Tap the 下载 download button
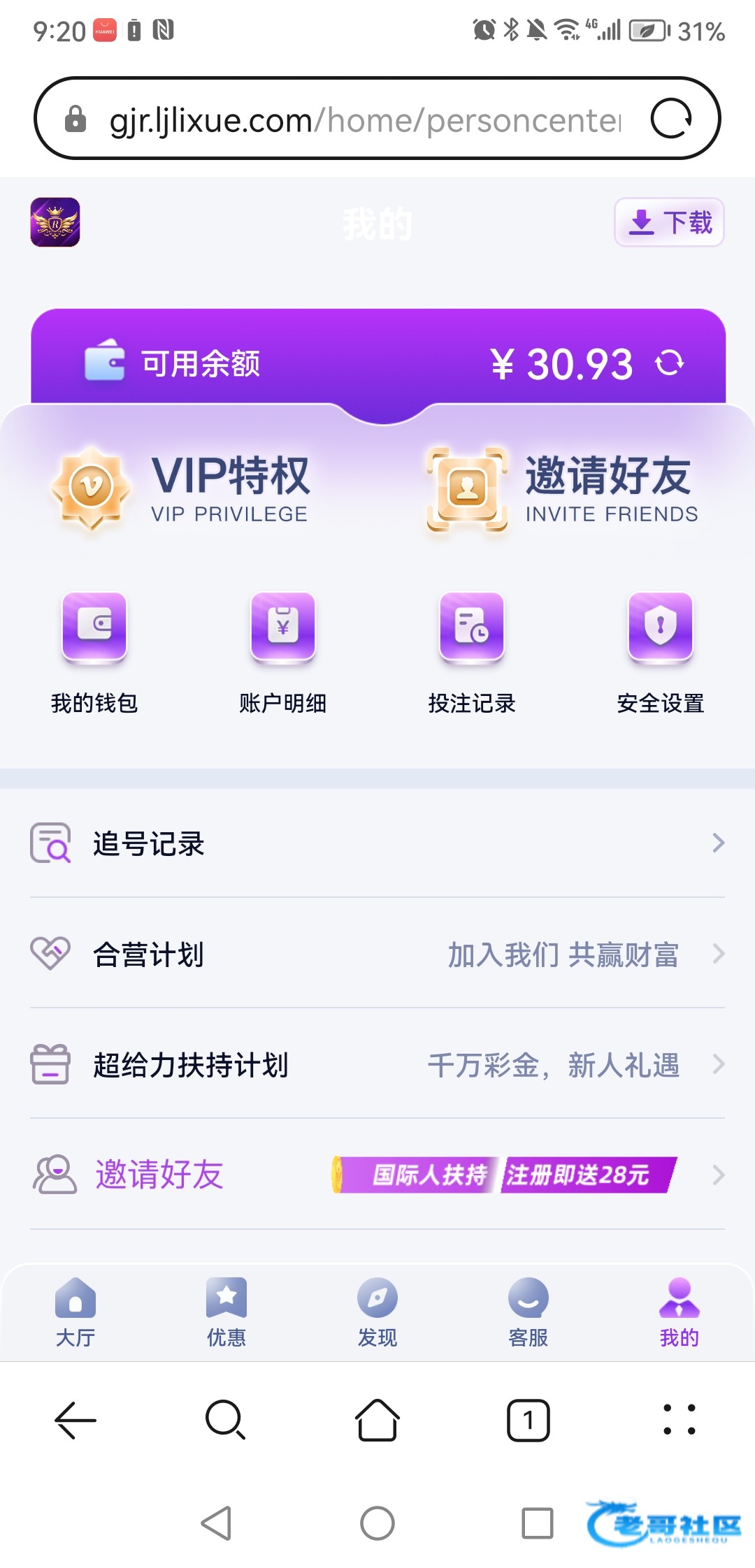This screenshot has height=1568, width=755. pos(669,223)
